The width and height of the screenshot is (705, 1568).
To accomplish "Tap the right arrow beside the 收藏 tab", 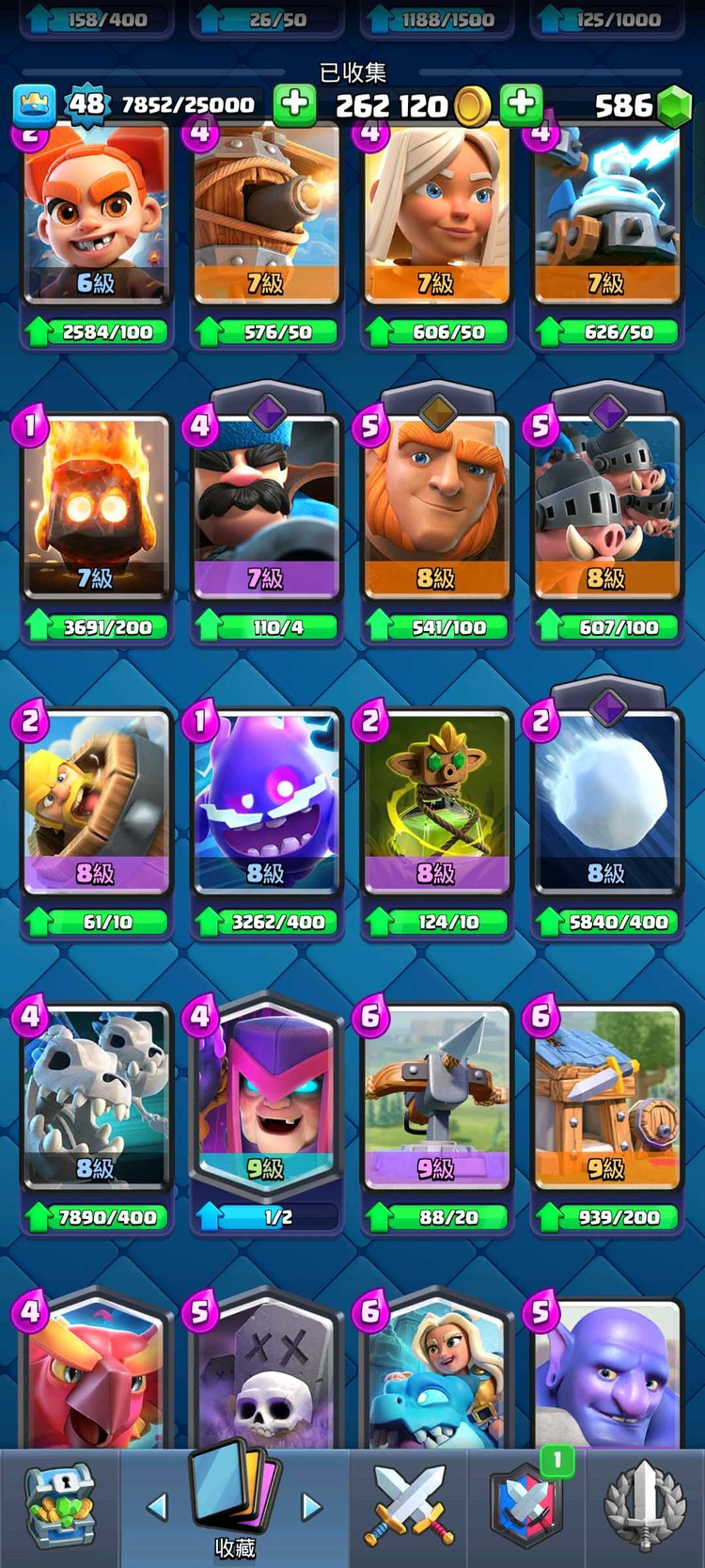I will (x=311, y=1507).
